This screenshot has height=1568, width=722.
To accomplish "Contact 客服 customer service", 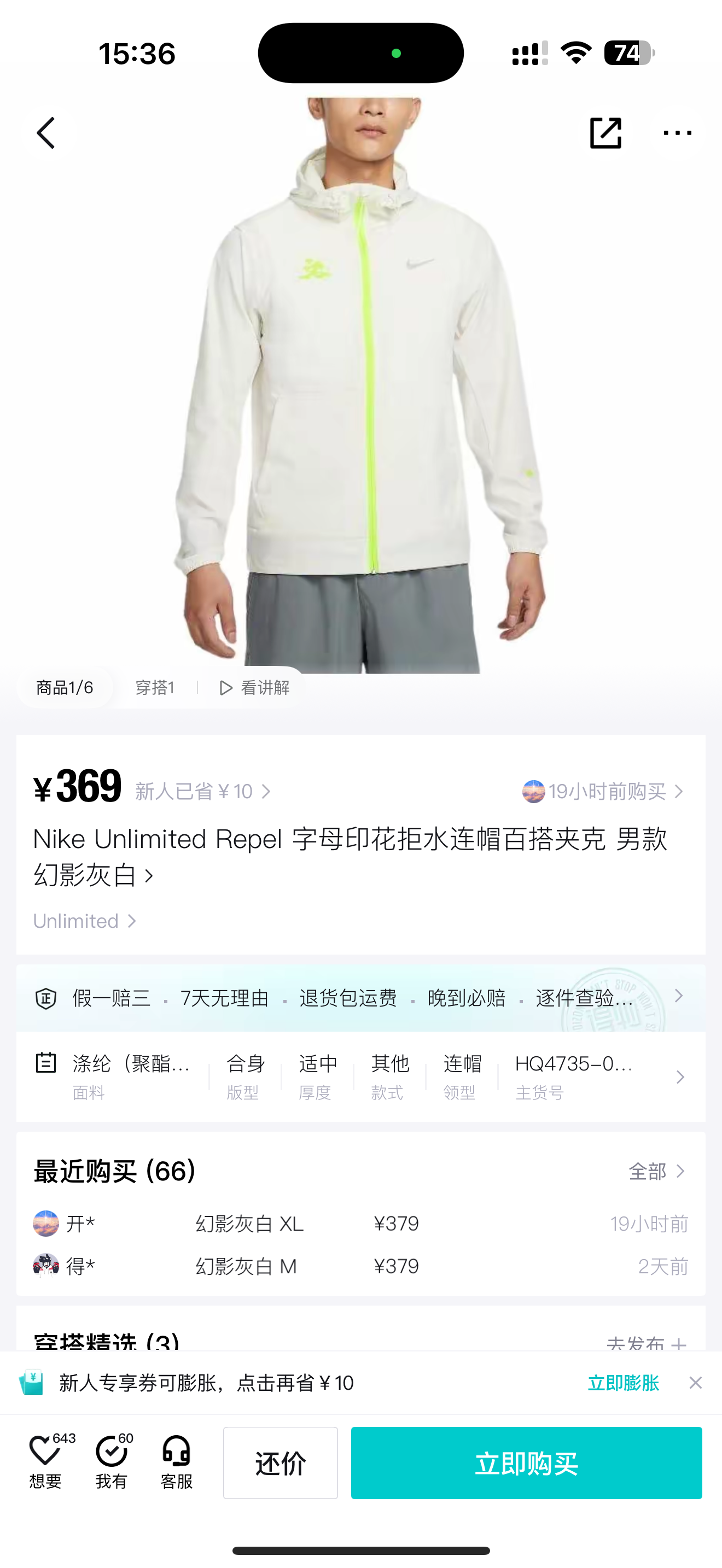I will [177, 1462].
